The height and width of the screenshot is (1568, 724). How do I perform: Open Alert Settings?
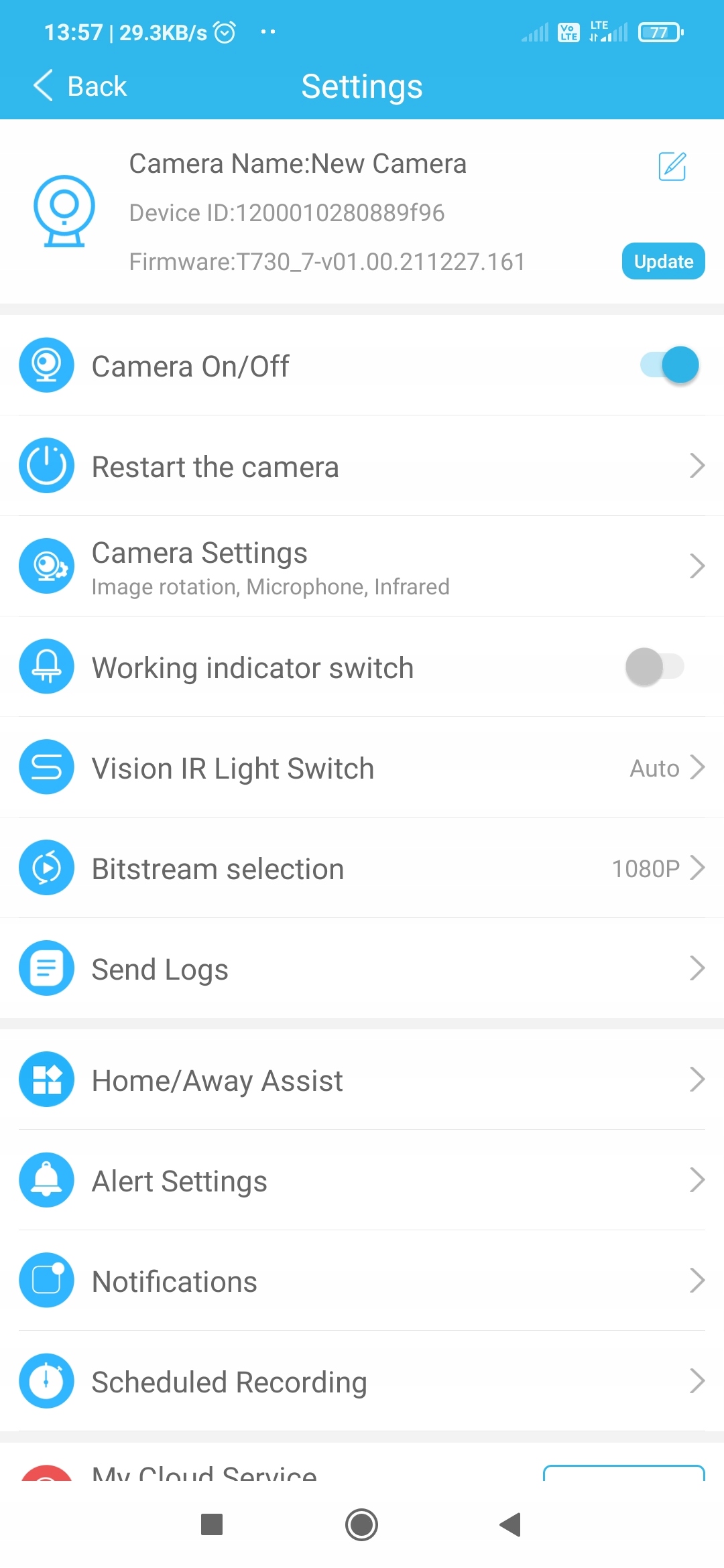coord(362,1181)
